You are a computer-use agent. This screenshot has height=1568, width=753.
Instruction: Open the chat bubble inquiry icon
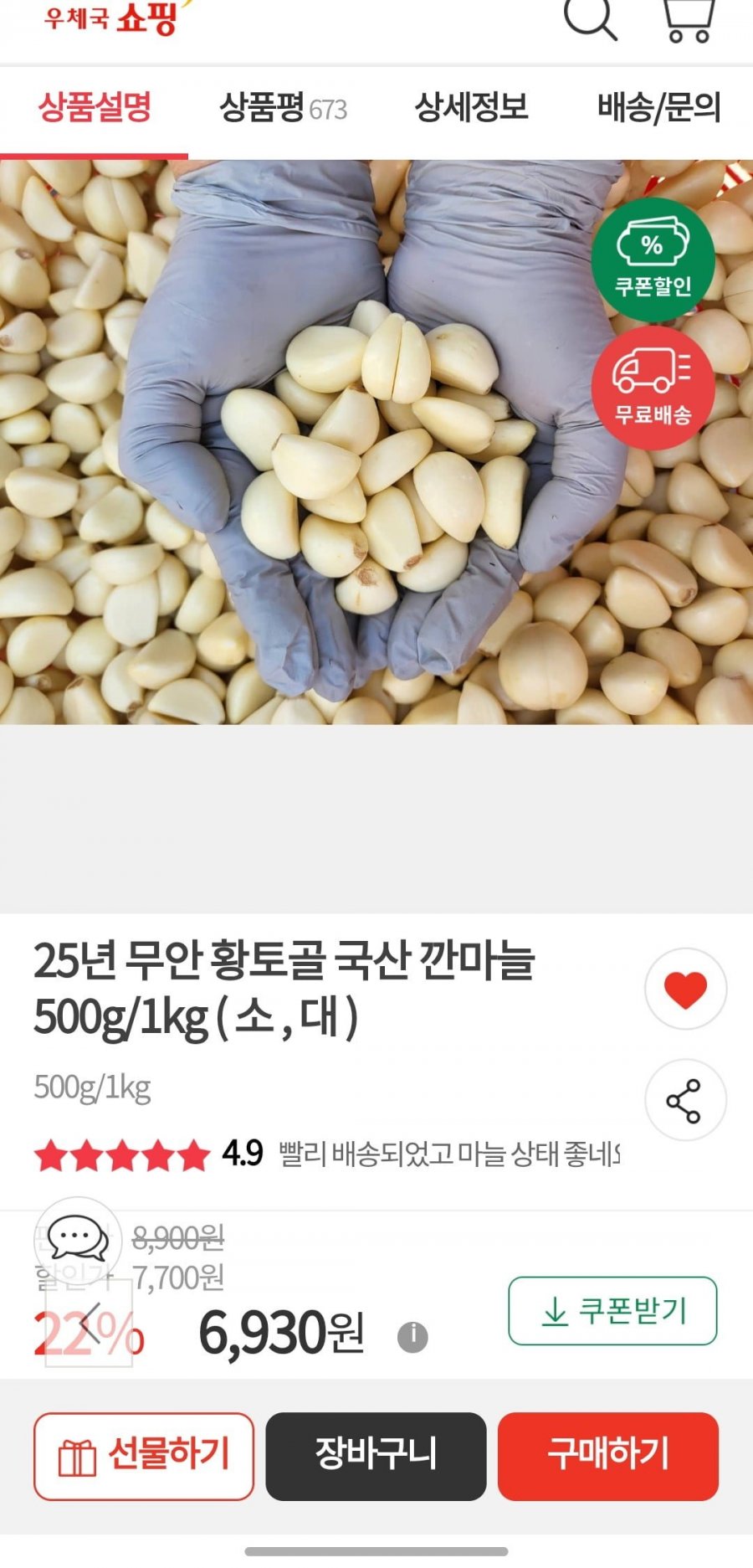coord(78,1240)
